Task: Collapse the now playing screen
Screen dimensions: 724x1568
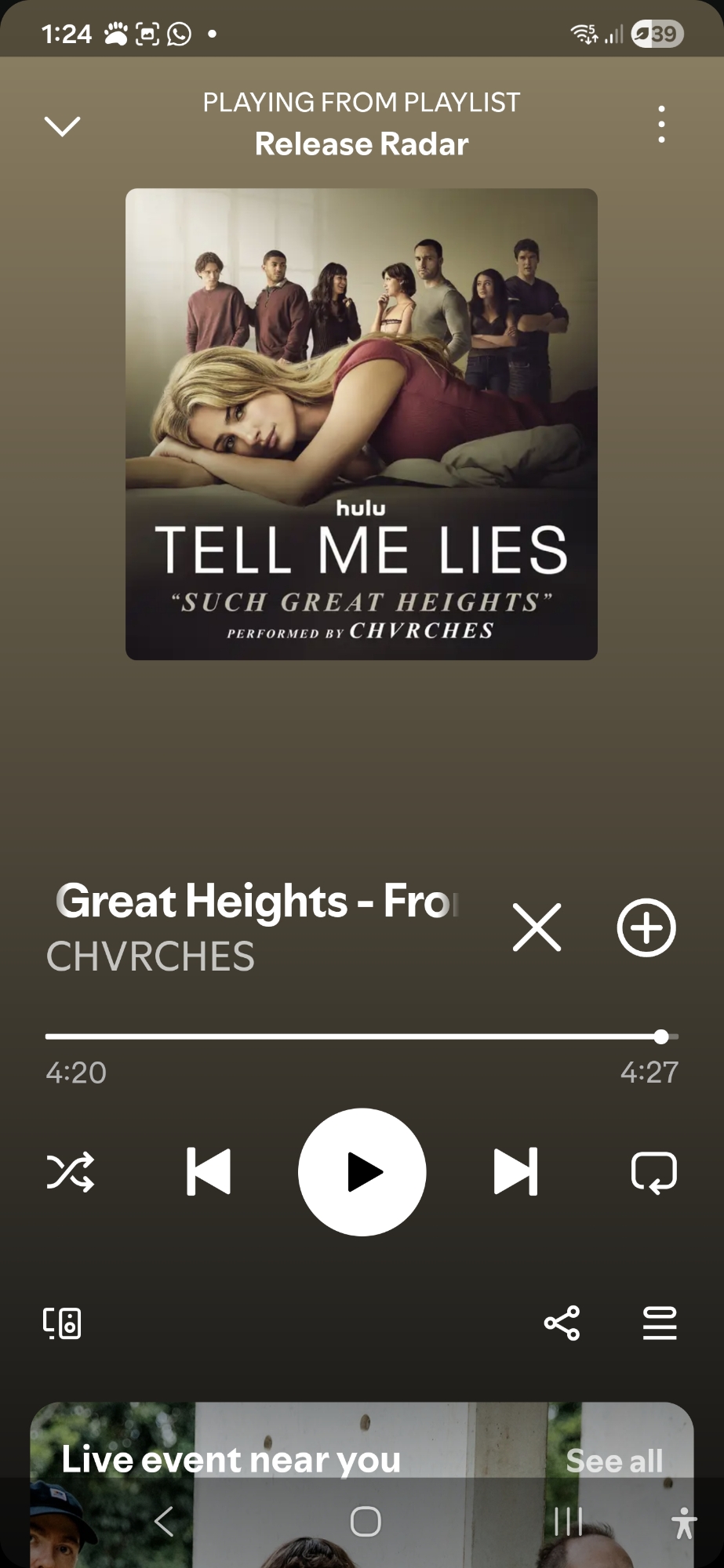Action: [62, 125]
